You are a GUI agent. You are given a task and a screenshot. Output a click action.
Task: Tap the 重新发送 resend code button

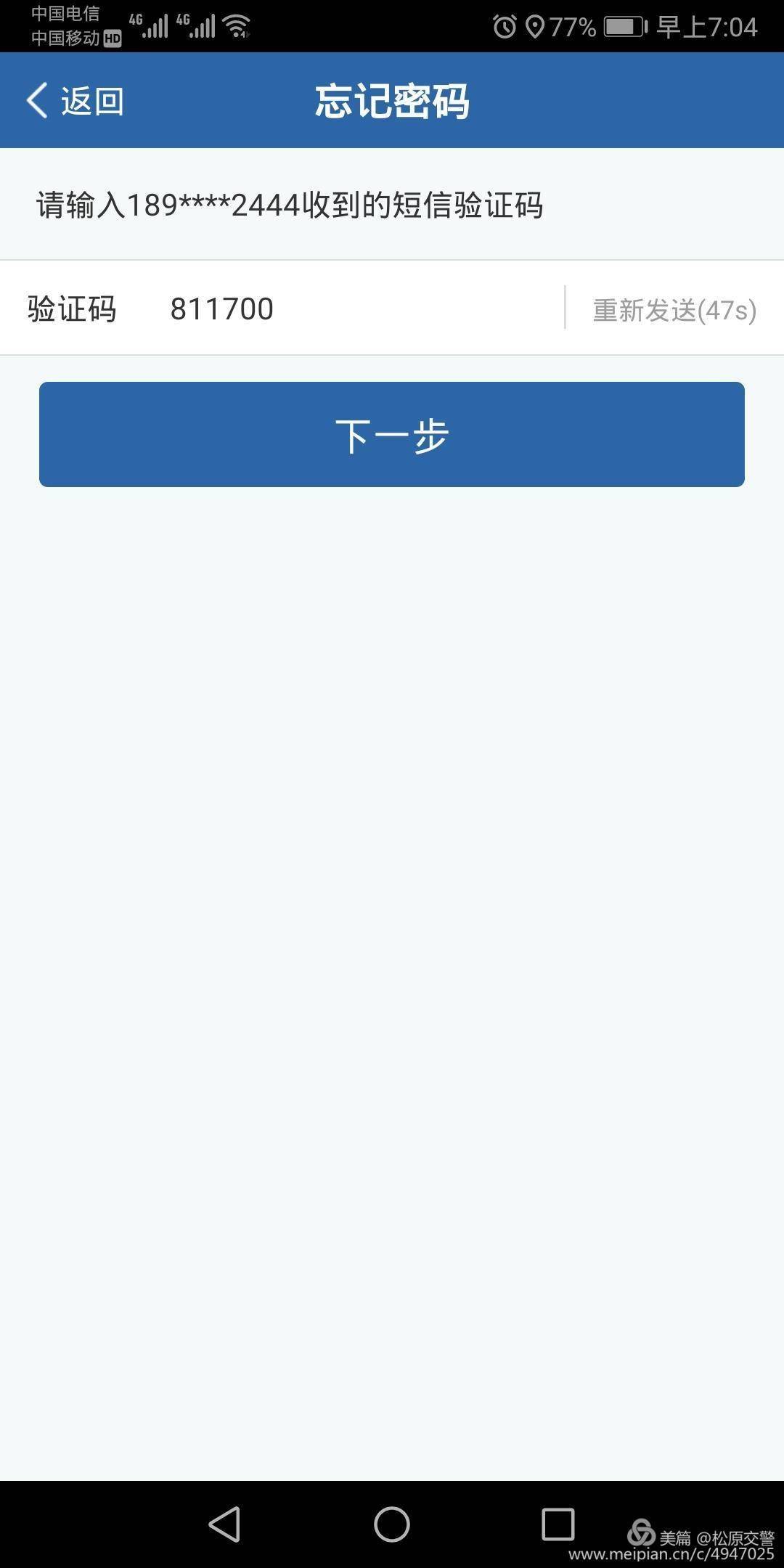(x=674, y=311)
